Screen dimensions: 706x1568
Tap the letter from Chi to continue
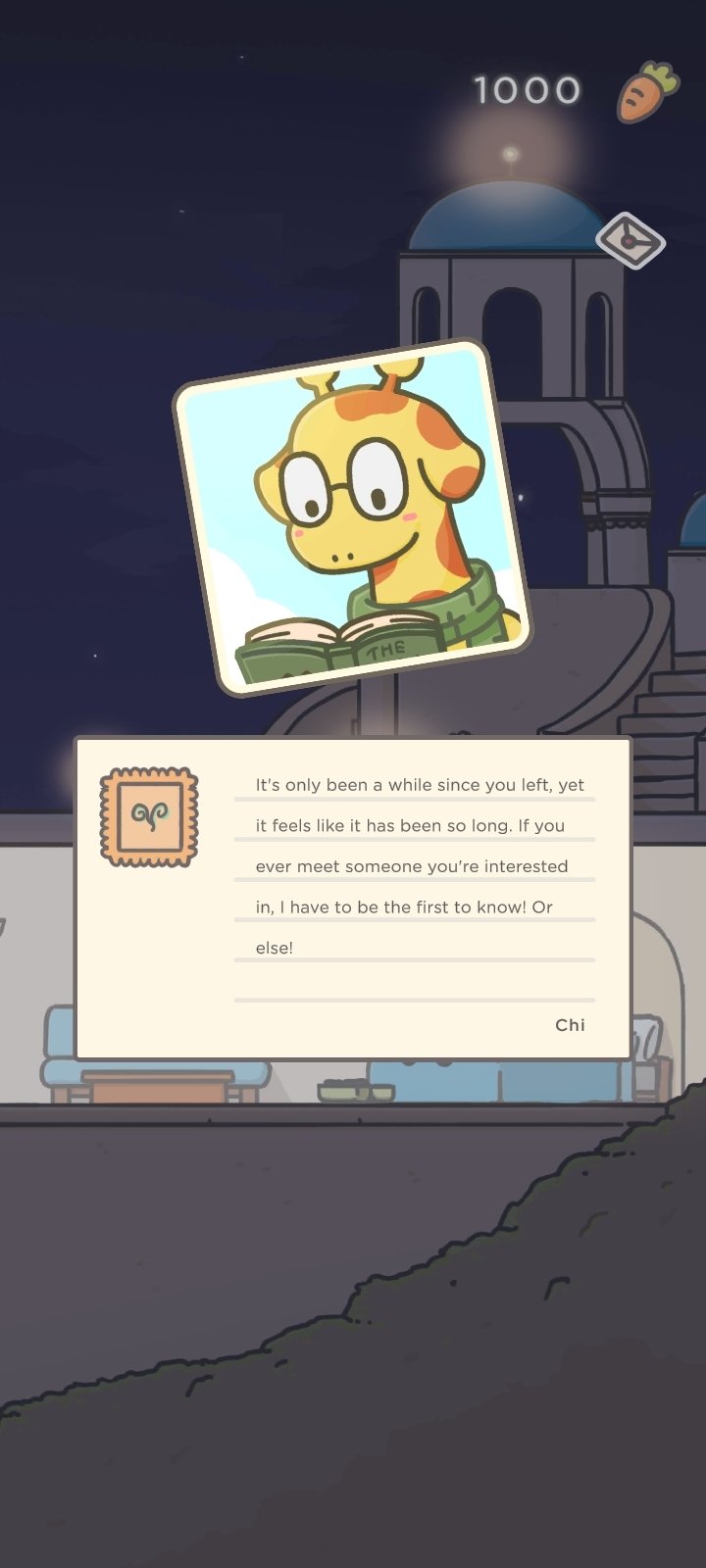(x=353, y=898)
